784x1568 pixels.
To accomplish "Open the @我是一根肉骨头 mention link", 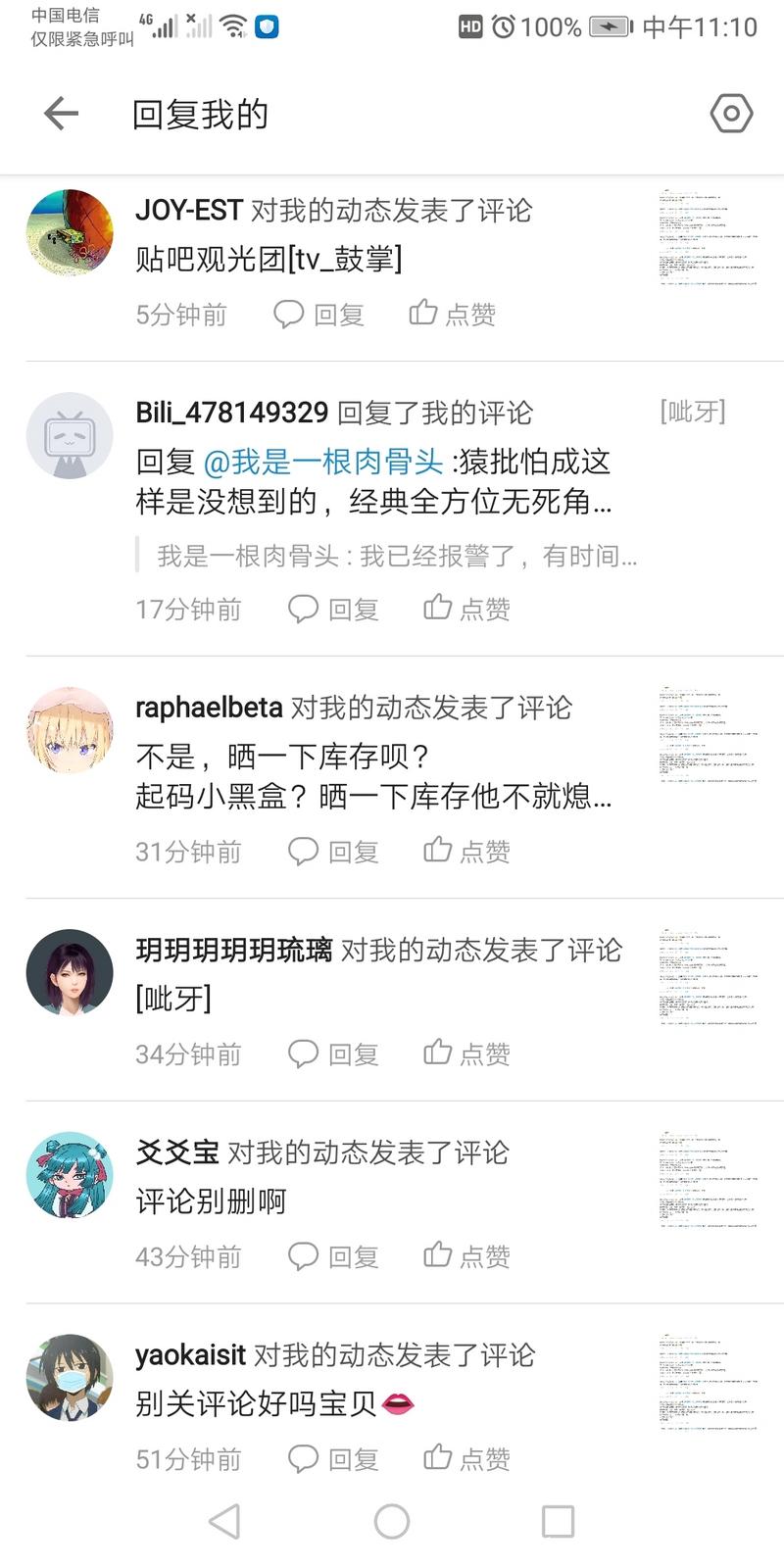I will coord(322,462).
